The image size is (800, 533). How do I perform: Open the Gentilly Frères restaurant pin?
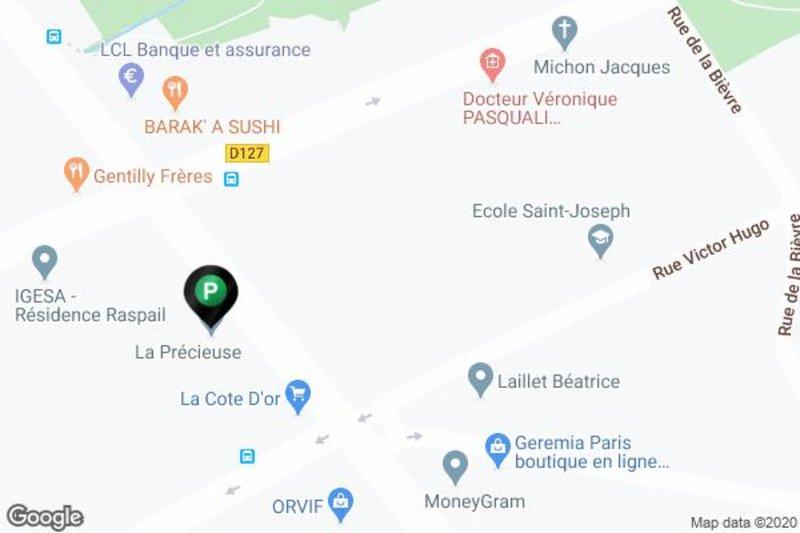pyautogui.click(x=76, y=173)
